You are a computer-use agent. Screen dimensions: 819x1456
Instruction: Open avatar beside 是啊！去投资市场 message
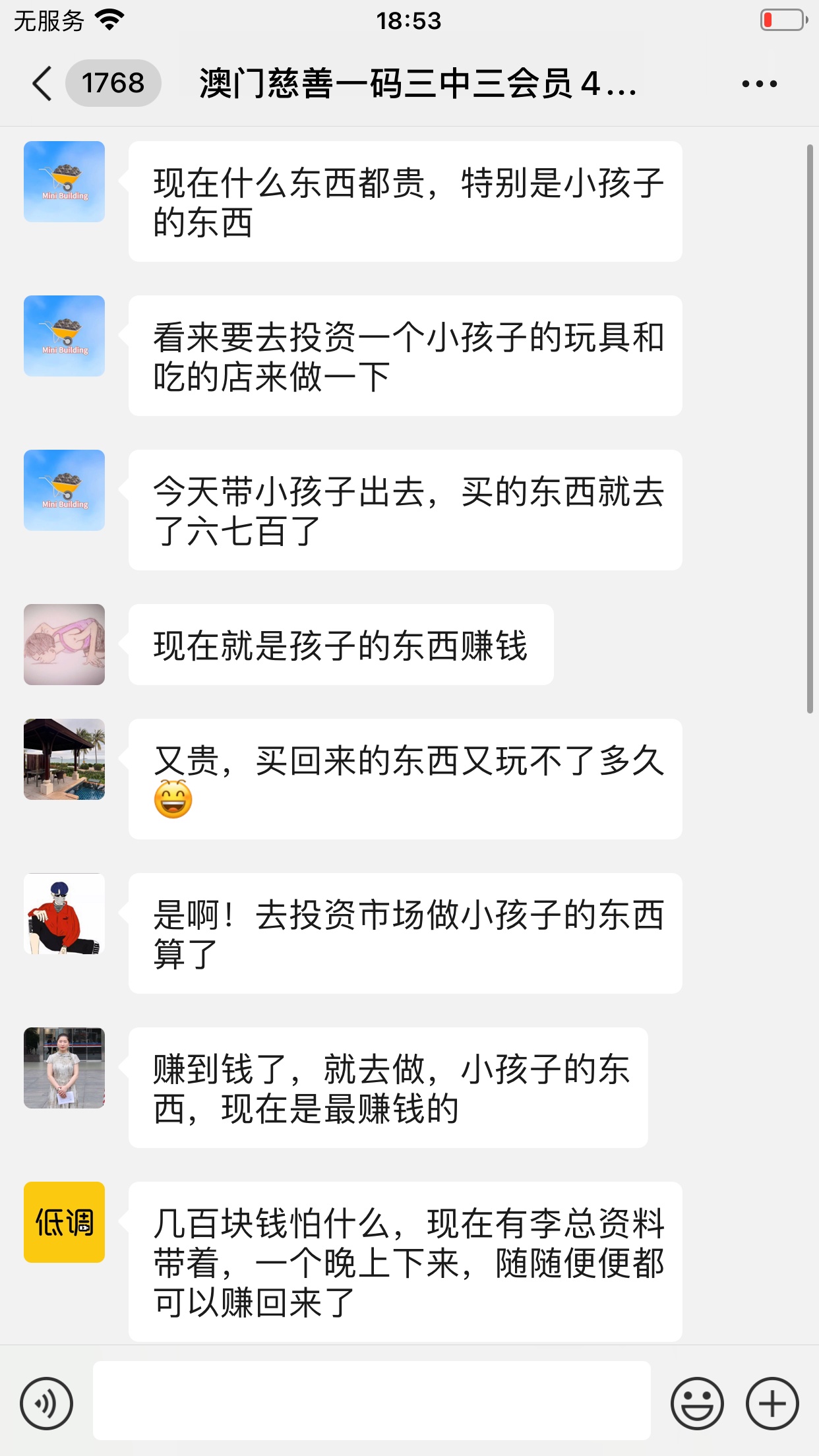point(64,913)
